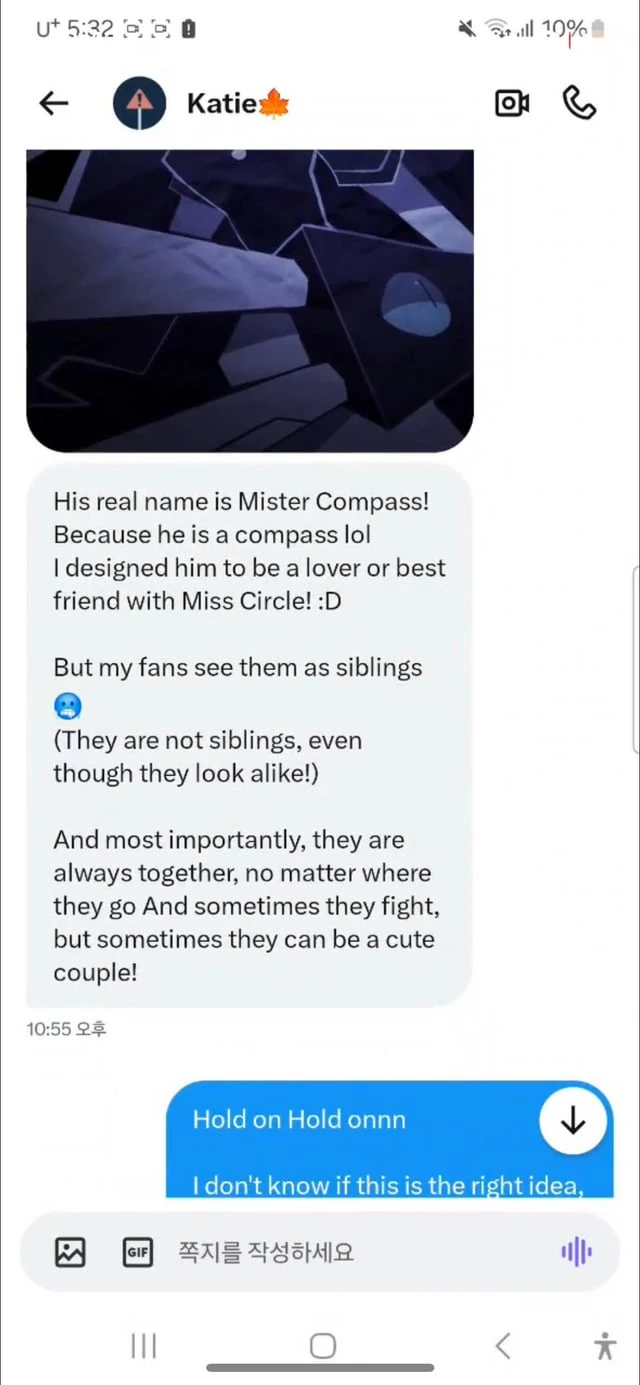Open the shared image in the chat

[249, 300]
